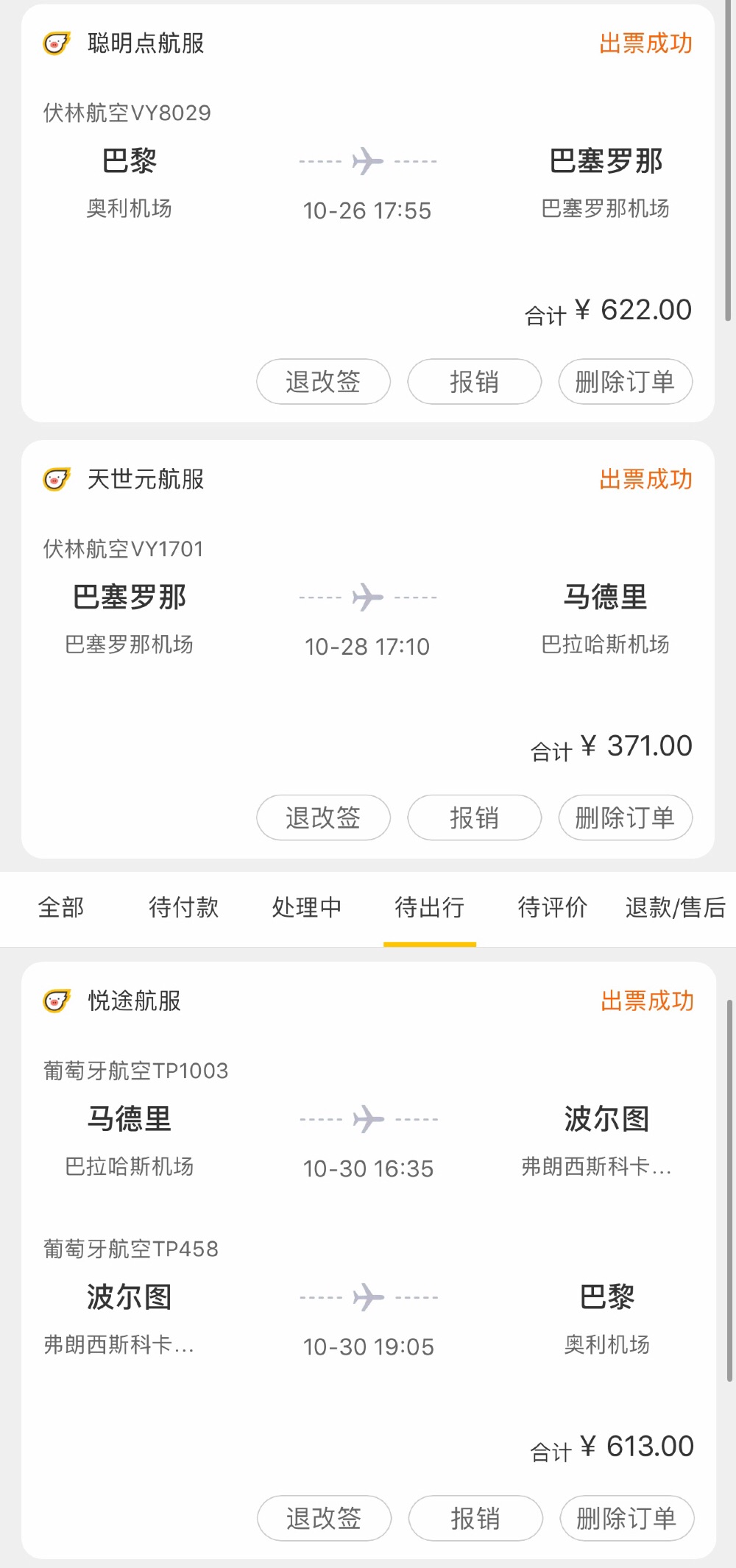Show the 待评价 orders tab
The image size is (736, 1568).
[552, 907]
